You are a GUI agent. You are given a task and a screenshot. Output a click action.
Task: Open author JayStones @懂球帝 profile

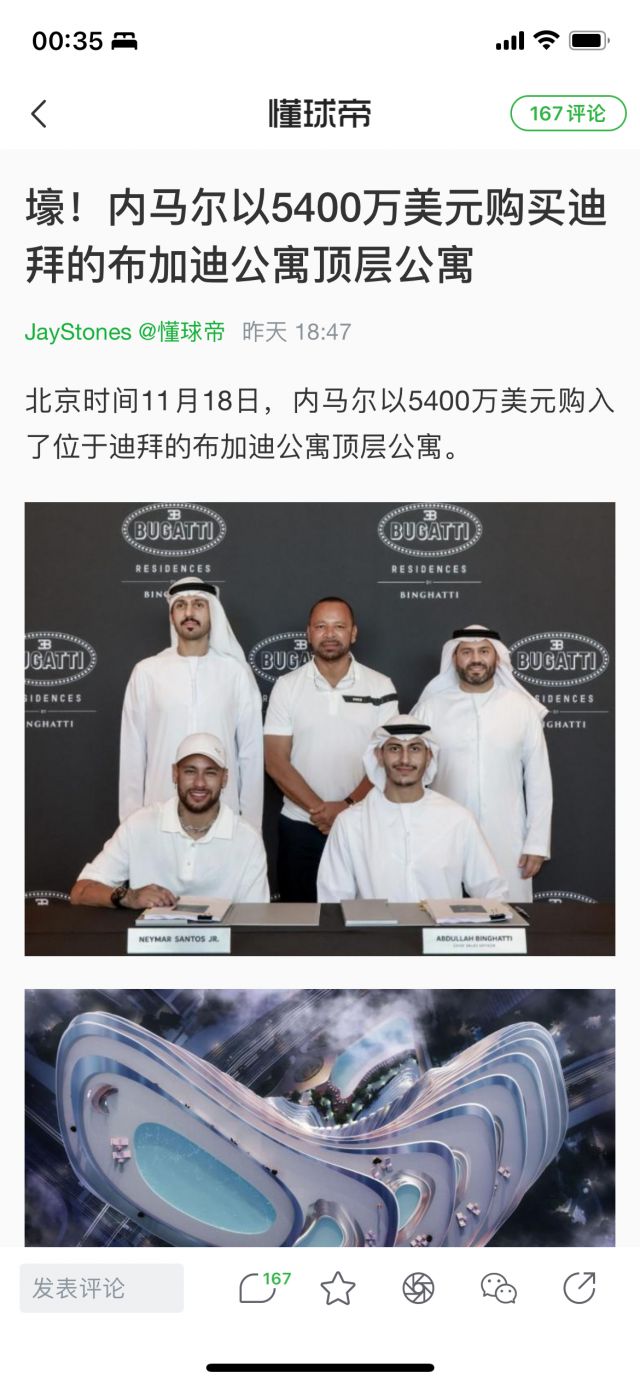click(x=125, y=332)
